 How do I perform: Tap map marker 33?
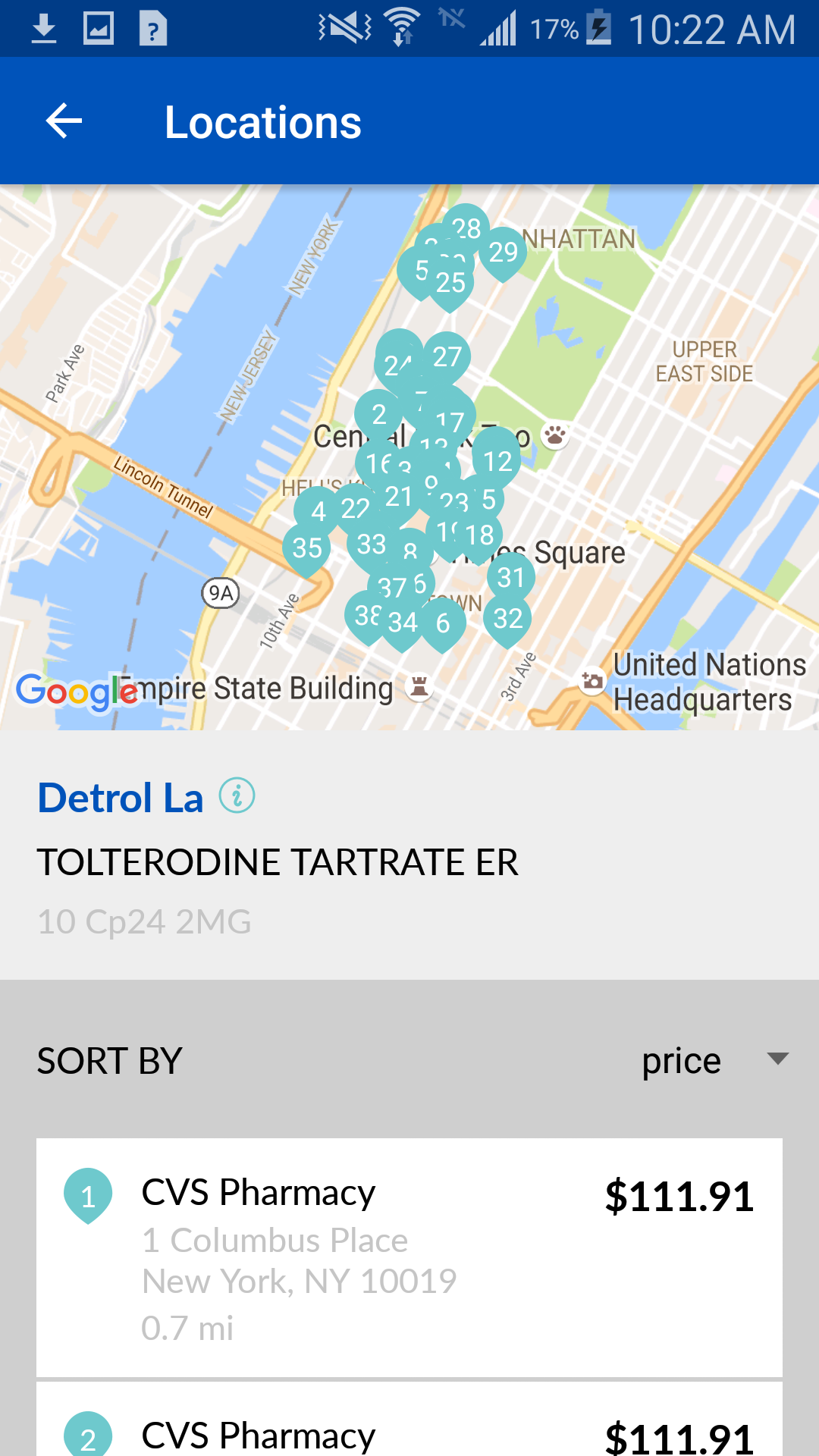coord(371,544)
